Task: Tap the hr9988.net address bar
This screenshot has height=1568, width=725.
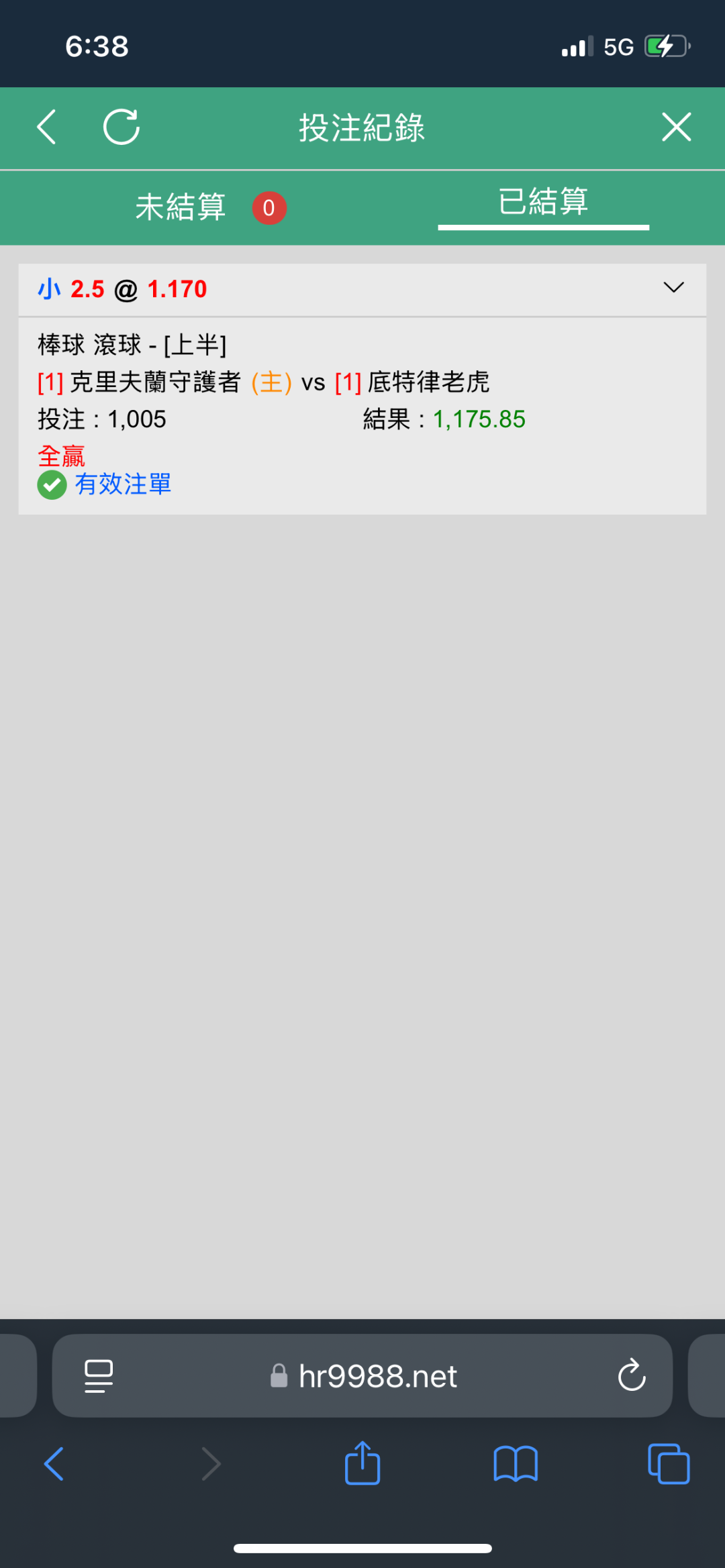Action: (x=362, y=1376)
